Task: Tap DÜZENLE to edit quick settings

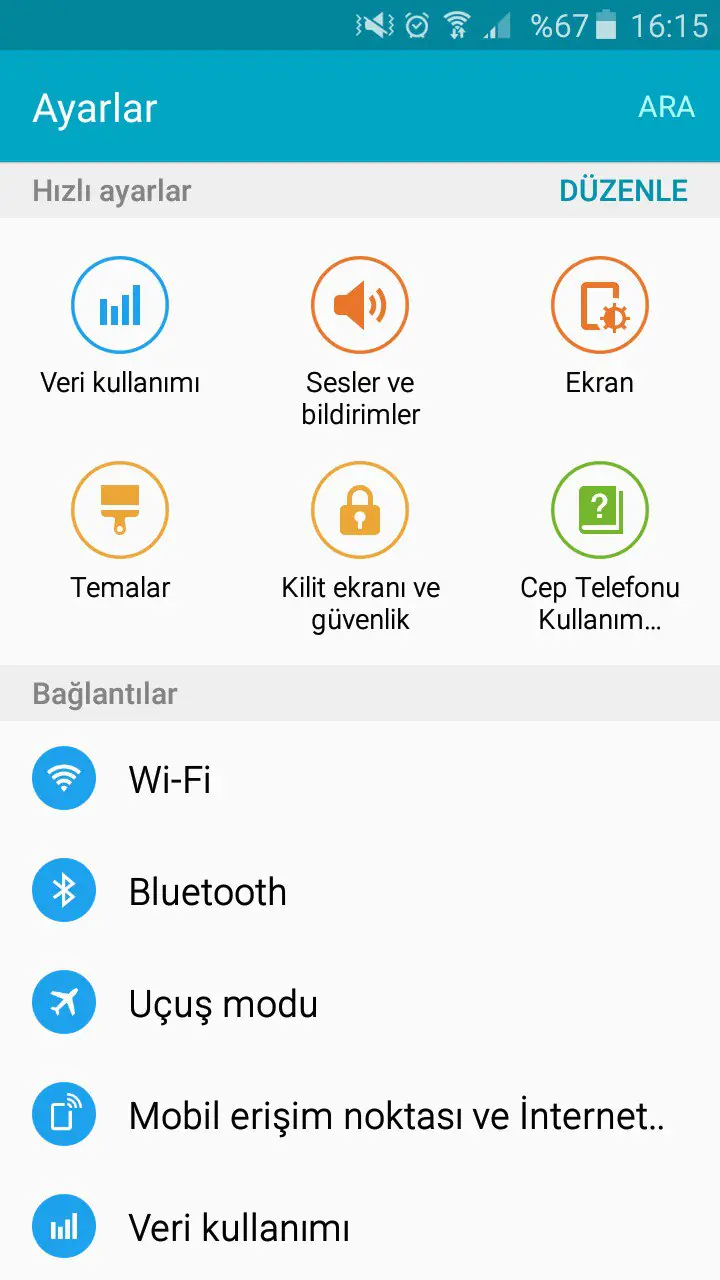Action: (x=624, y=190)
